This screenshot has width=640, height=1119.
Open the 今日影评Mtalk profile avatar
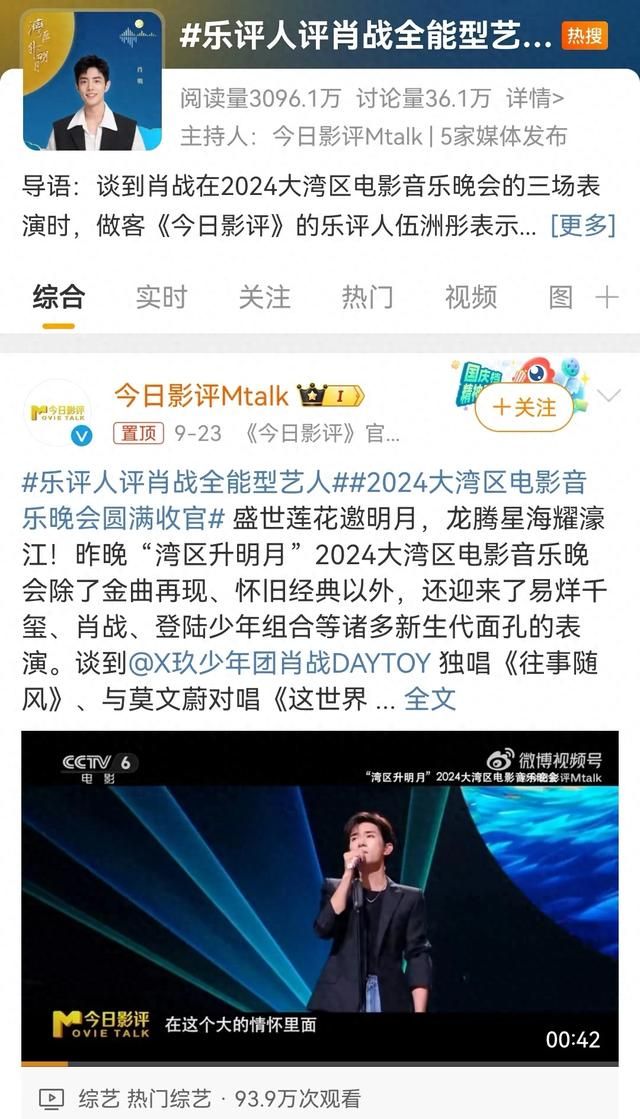58,413
